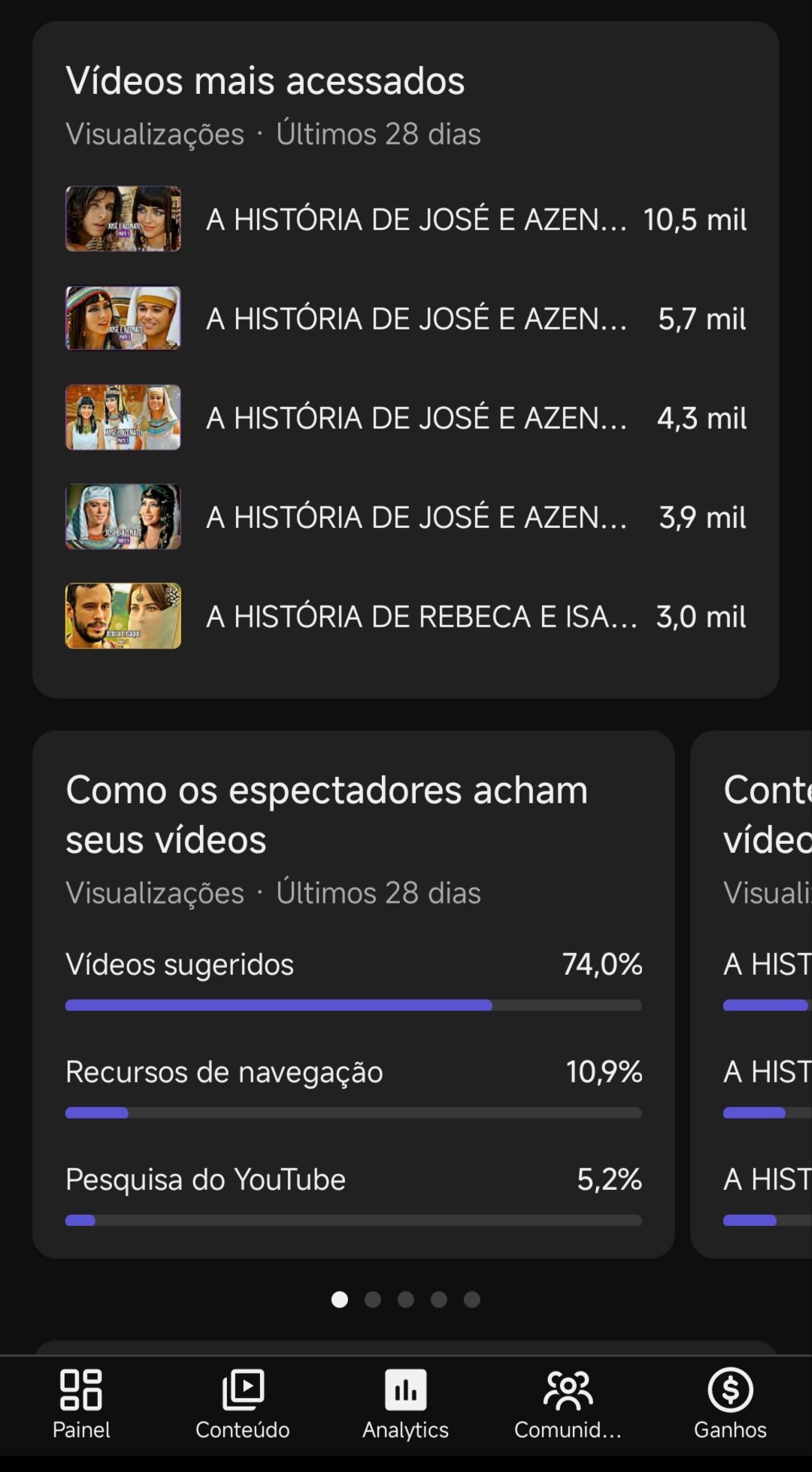Open Como os espectadores acham seus vídeos card
The height and width of the screenshot is (1472, 812).
tap(326, 814)
